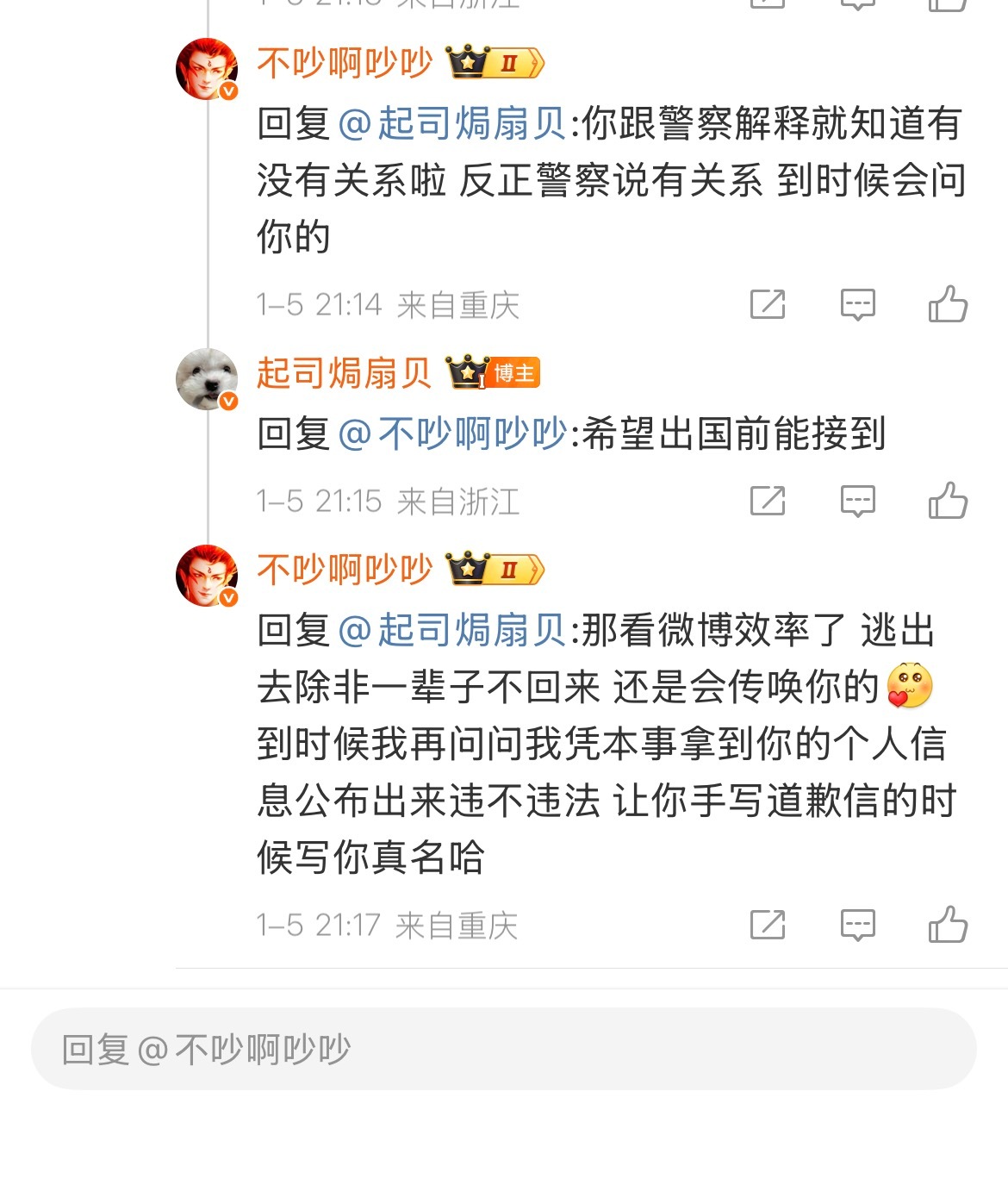Select the username 起司焗扇贝
Screen dimensions: 1008x1191
coord(343,372)
